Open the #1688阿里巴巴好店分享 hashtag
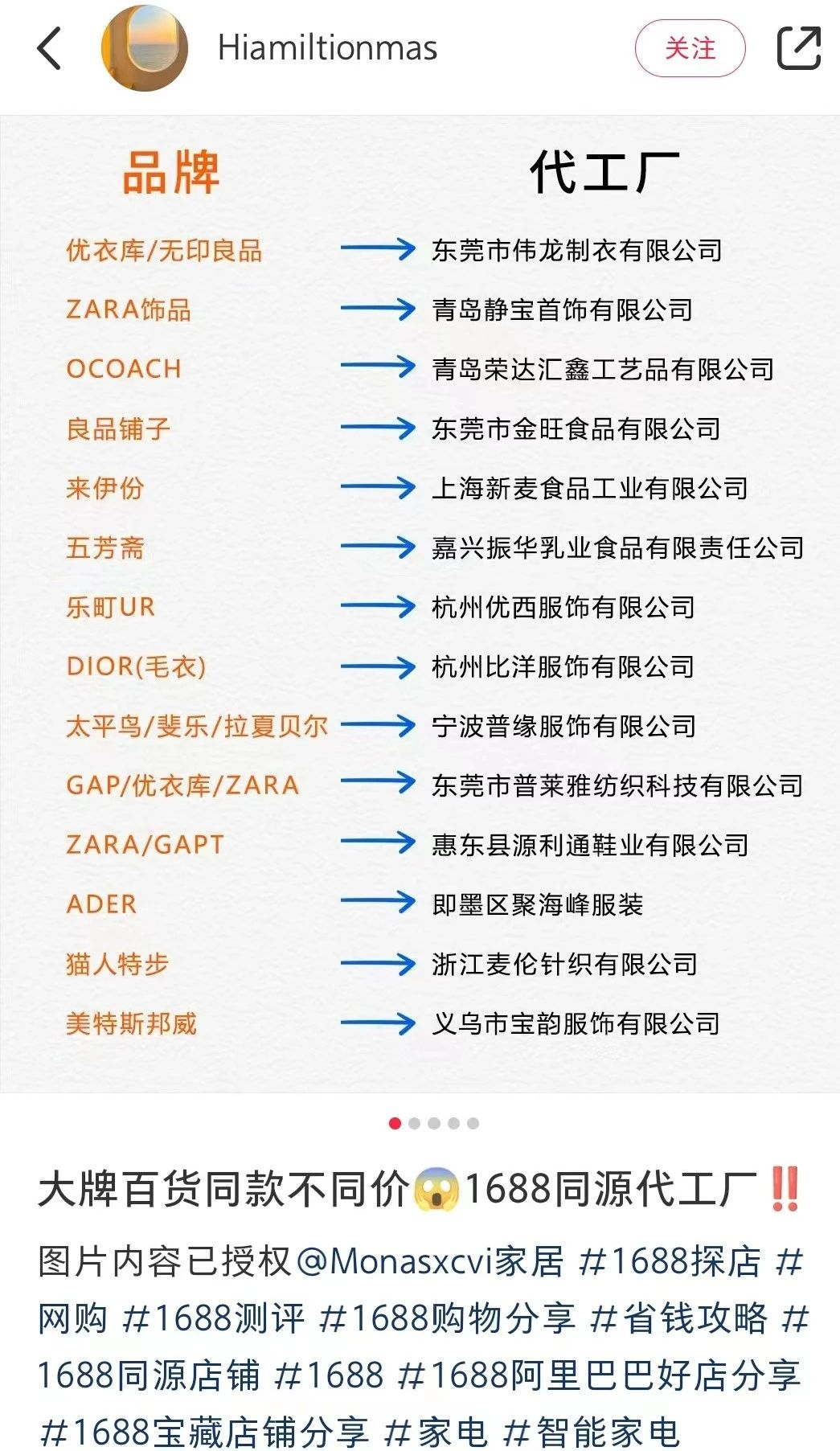This screenshot has height=1451, width=840. pyautogui.click(x=600, y=1375)
